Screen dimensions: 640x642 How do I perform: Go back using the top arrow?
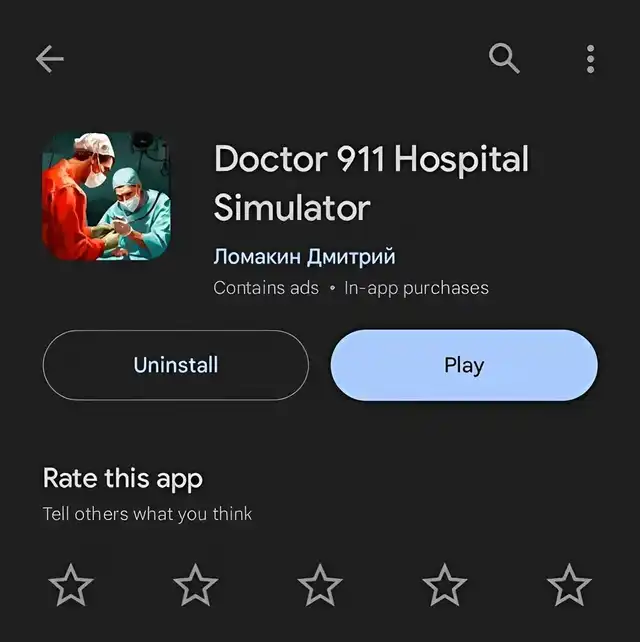click(x=49, y=59)
